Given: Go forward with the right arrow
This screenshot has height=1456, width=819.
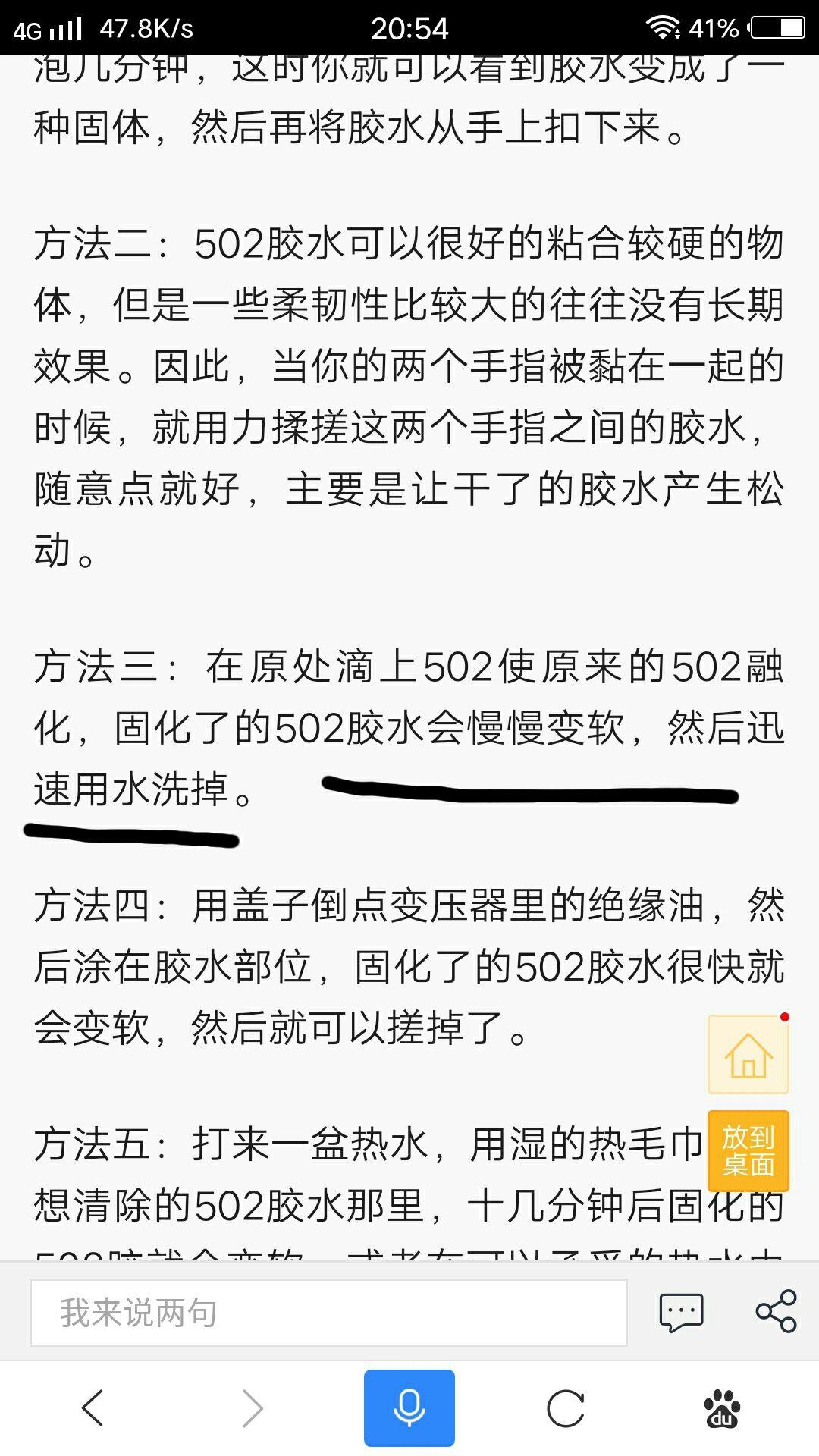Looking at the screenshot, I should 252,1408.
